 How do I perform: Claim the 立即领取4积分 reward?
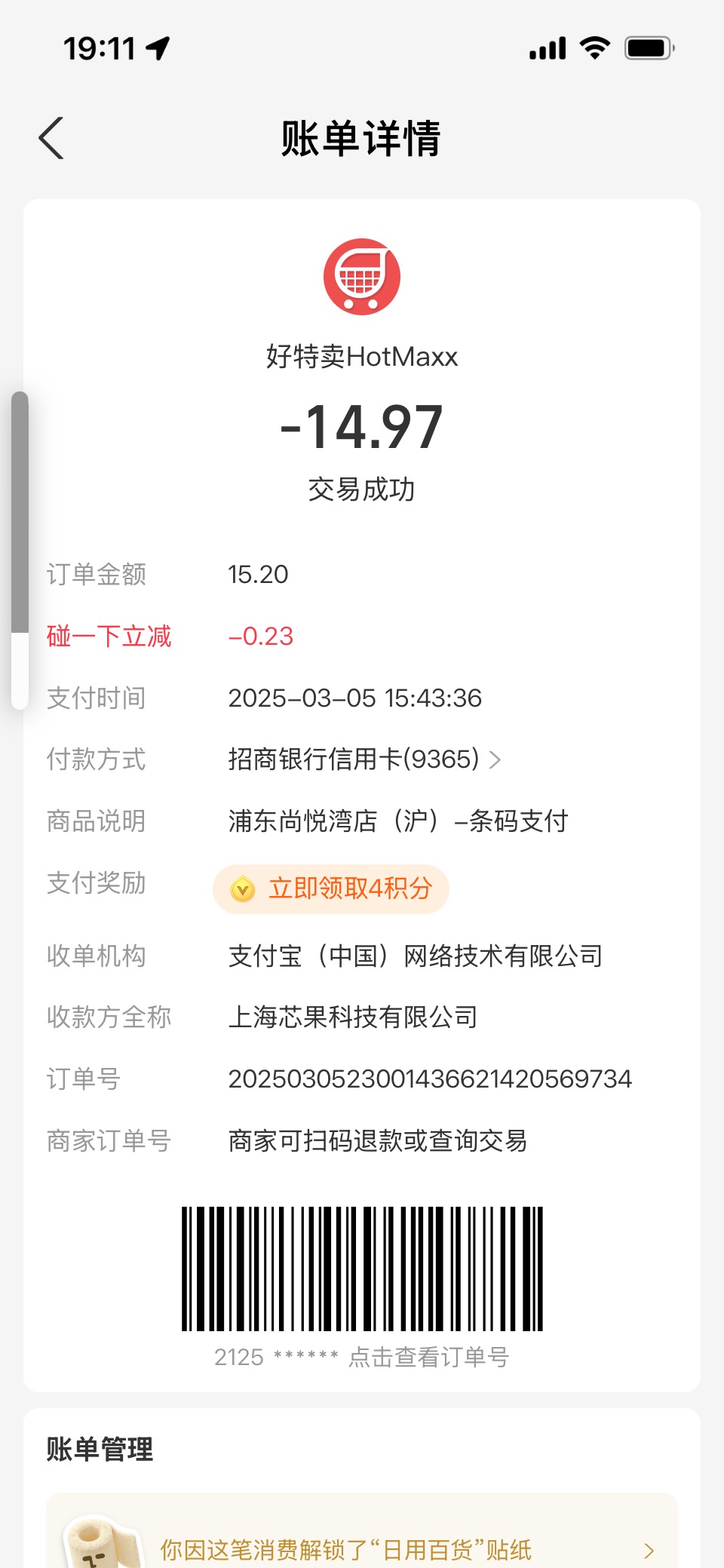(x=331, y=888)
